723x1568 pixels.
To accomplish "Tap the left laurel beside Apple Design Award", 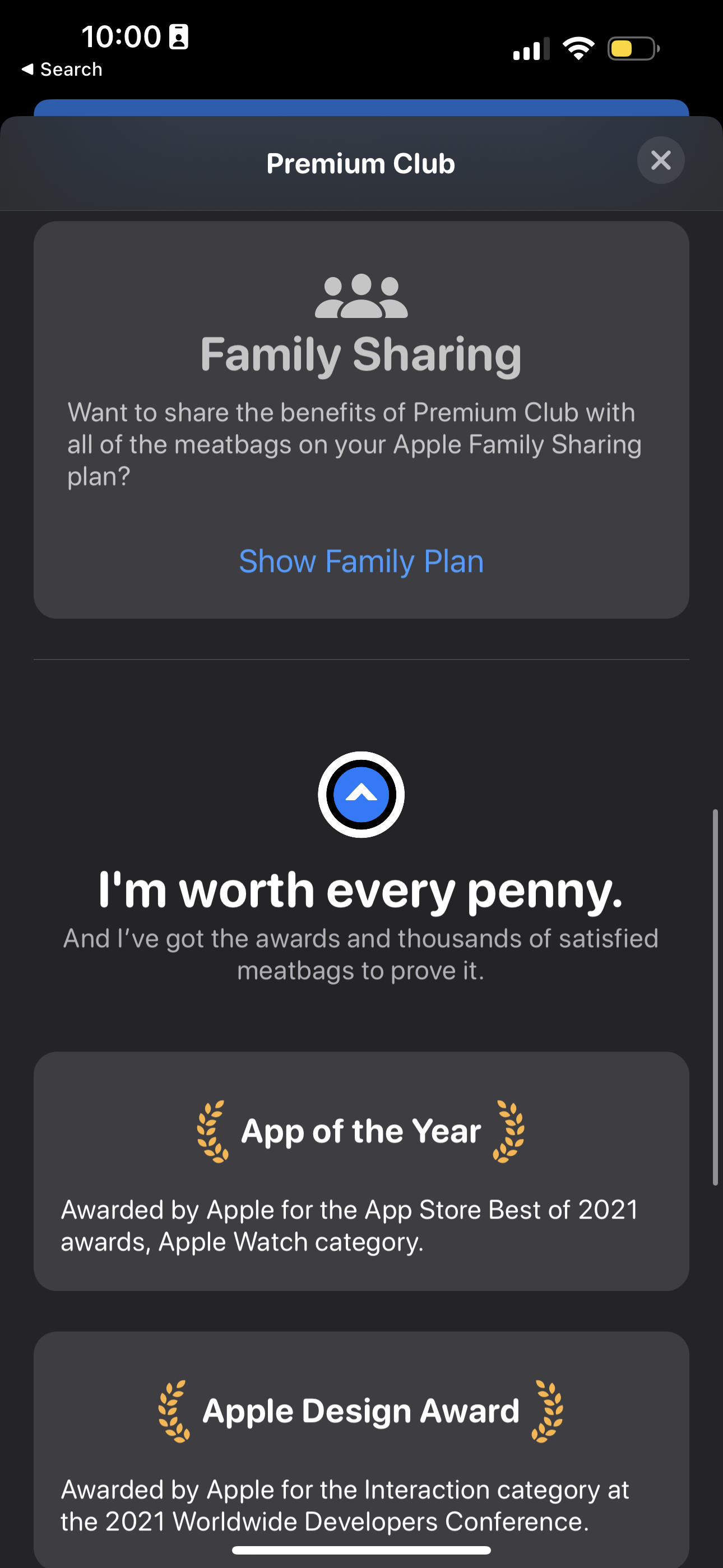I will coord(173,1410).
